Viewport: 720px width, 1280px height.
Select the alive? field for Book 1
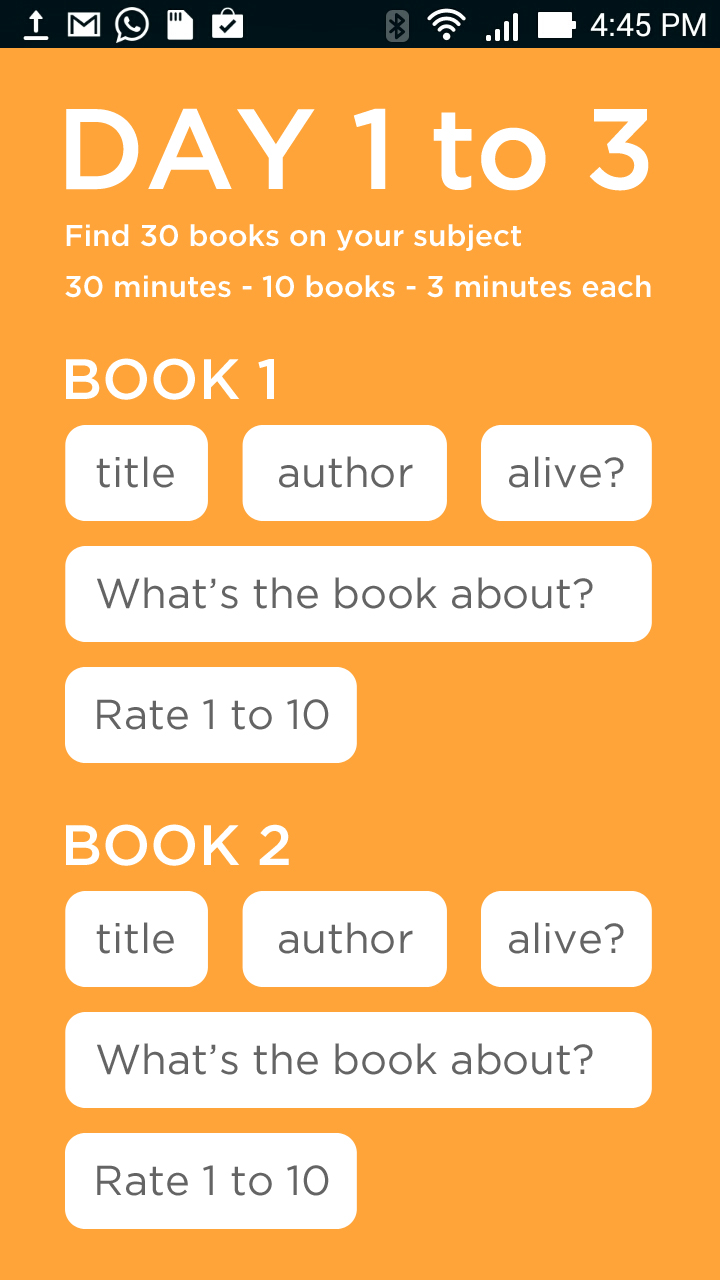tap(566, 473)
